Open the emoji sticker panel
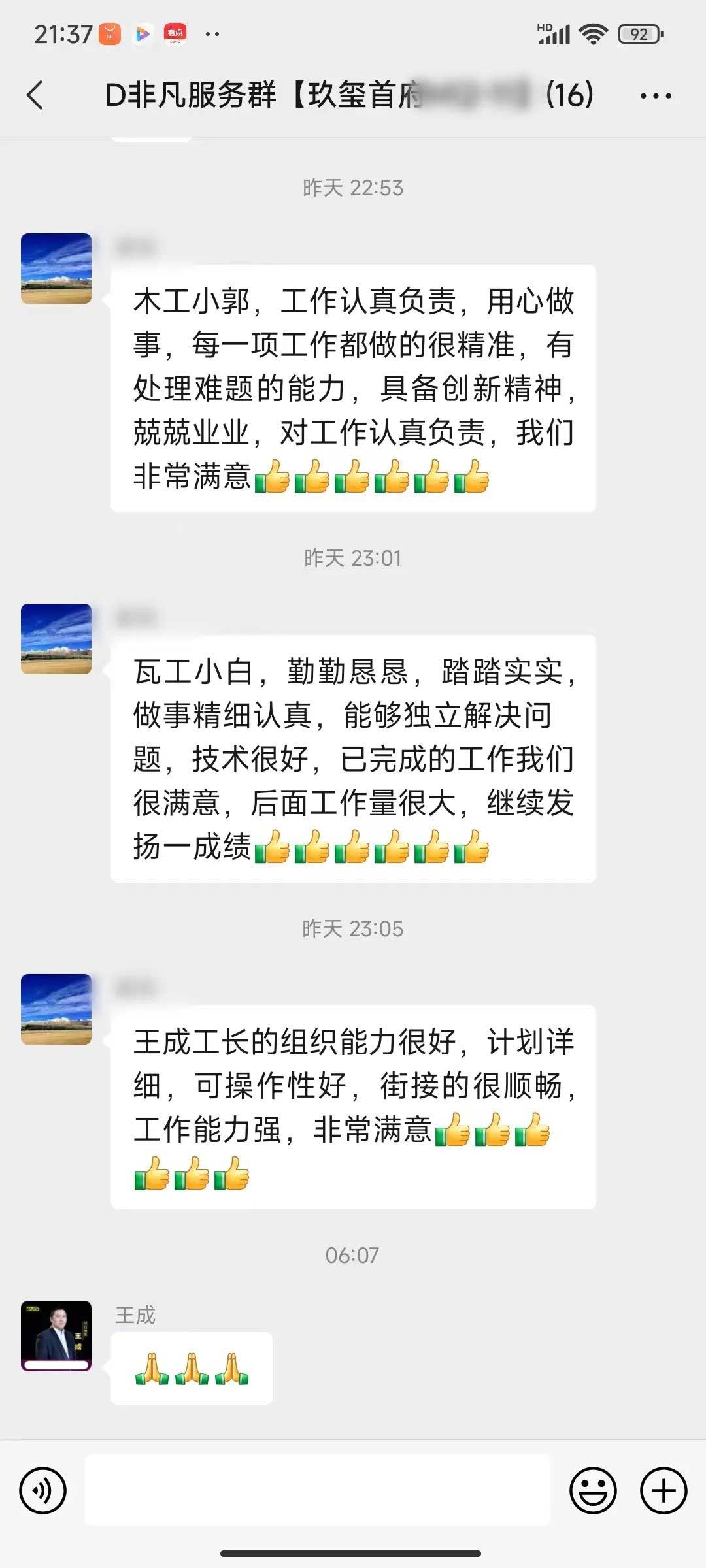 593,1491
